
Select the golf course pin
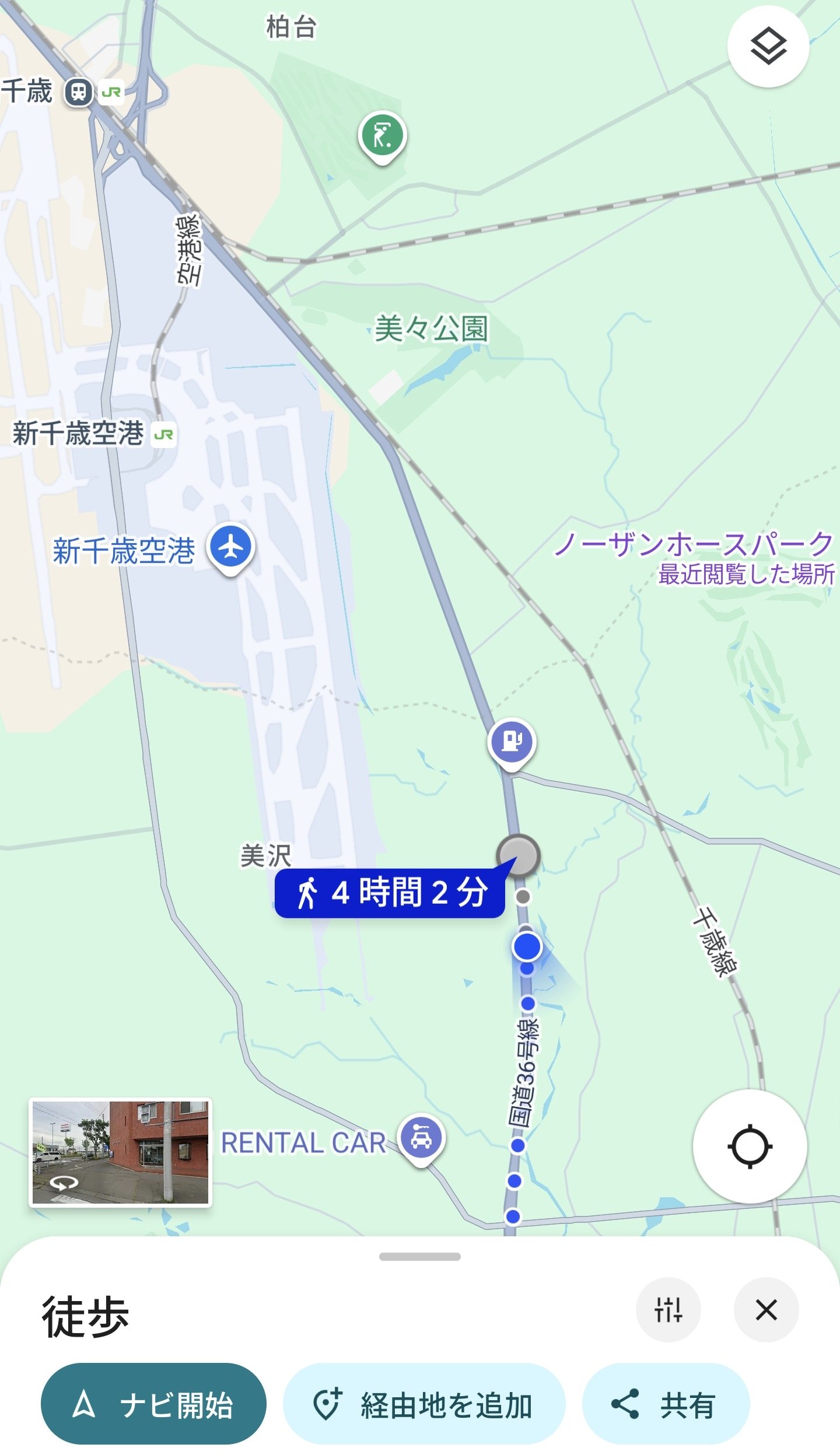(382, 135)
